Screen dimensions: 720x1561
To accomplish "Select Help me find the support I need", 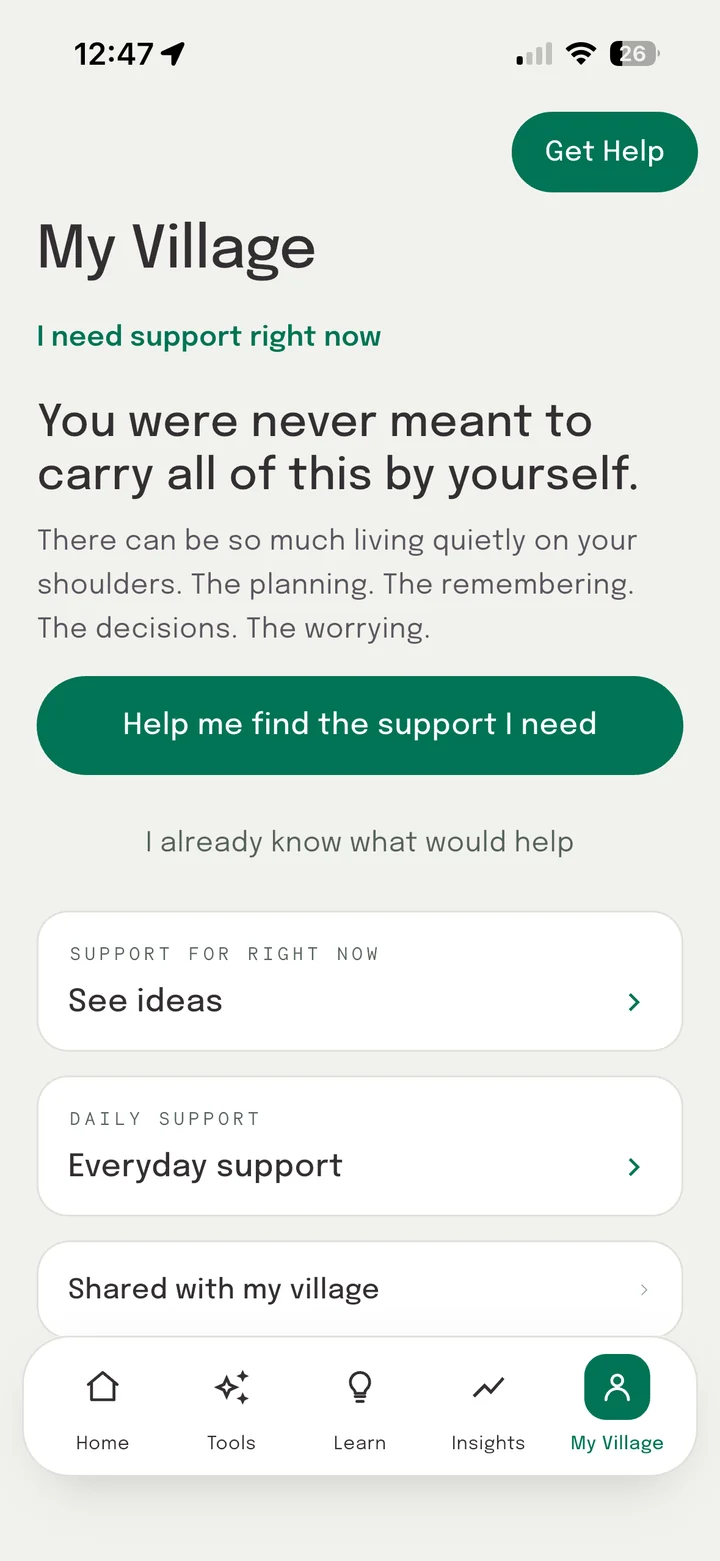I will tap(360, 725).
